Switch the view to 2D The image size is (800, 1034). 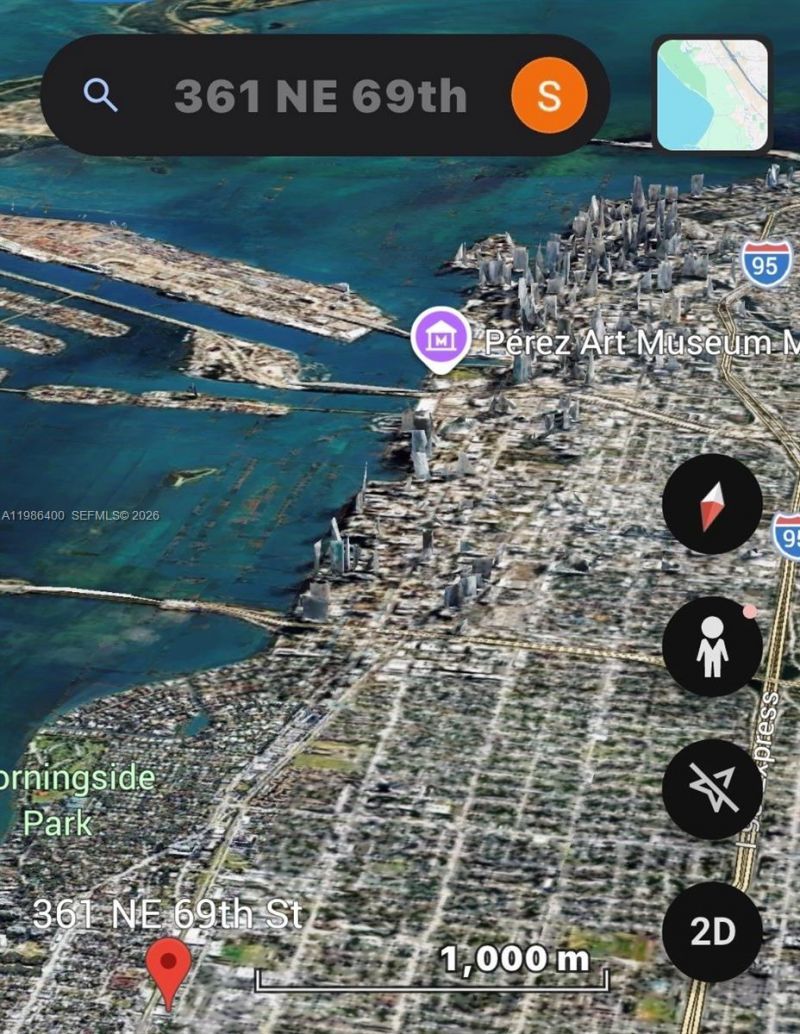712,932
